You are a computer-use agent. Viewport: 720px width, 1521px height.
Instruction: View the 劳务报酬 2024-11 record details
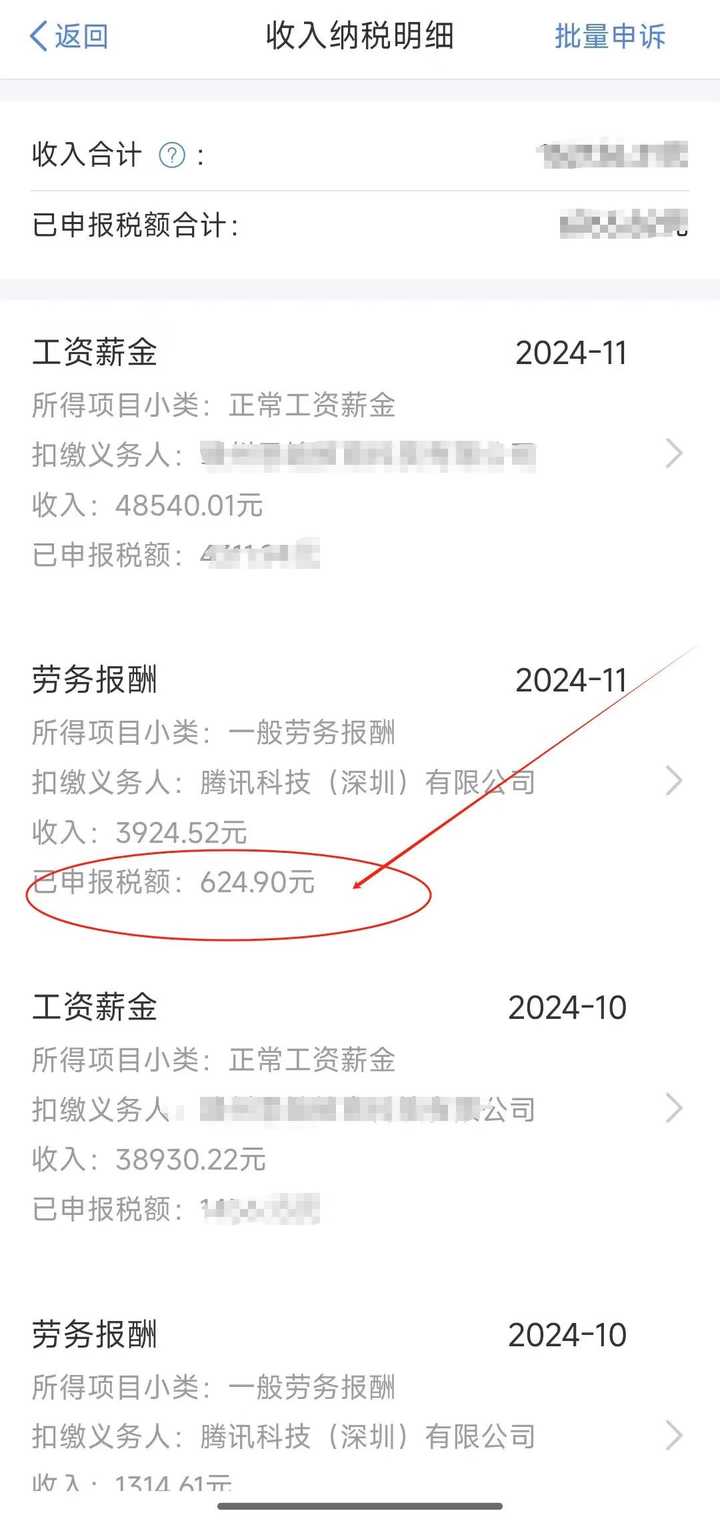[x=360, y=781]
